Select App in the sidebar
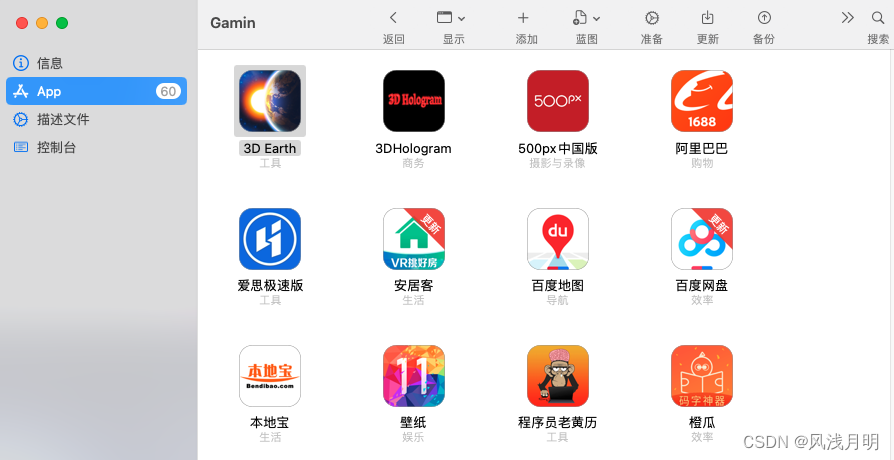This screenshot has height=460, width=894. (x=50, y=91)
